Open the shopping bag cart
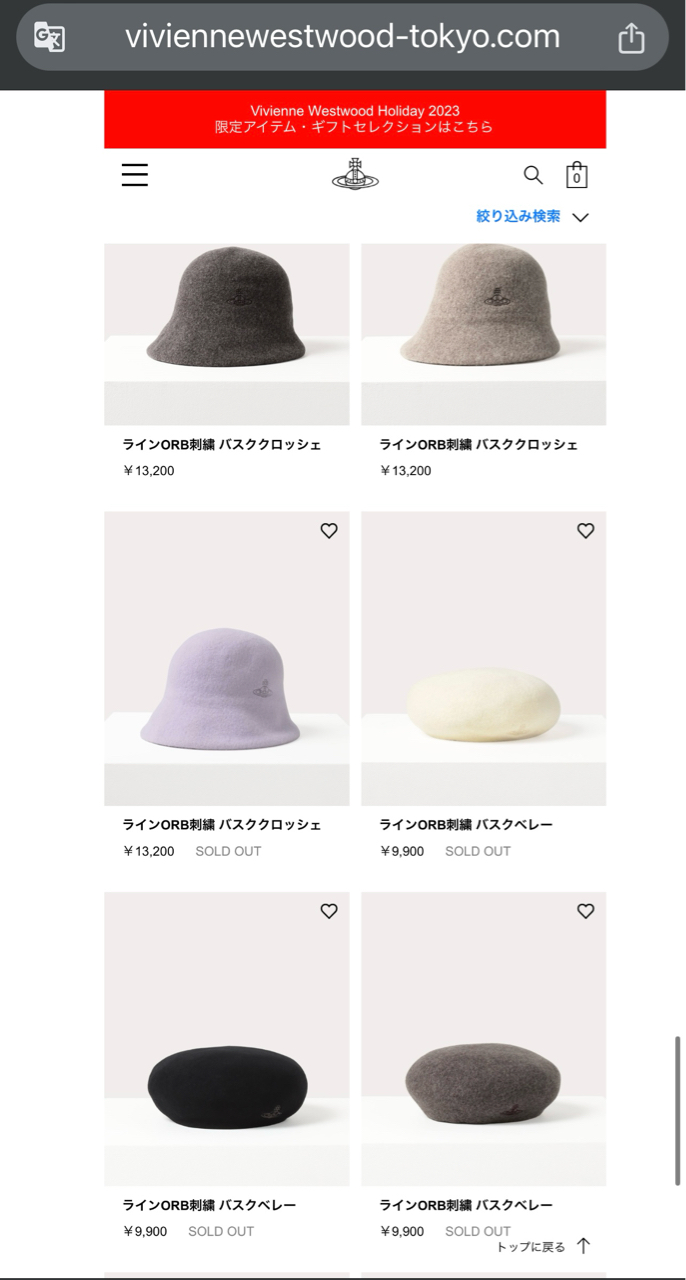Image resolution: width=686 pixels, height=1280 pixels. click(576, 176)
